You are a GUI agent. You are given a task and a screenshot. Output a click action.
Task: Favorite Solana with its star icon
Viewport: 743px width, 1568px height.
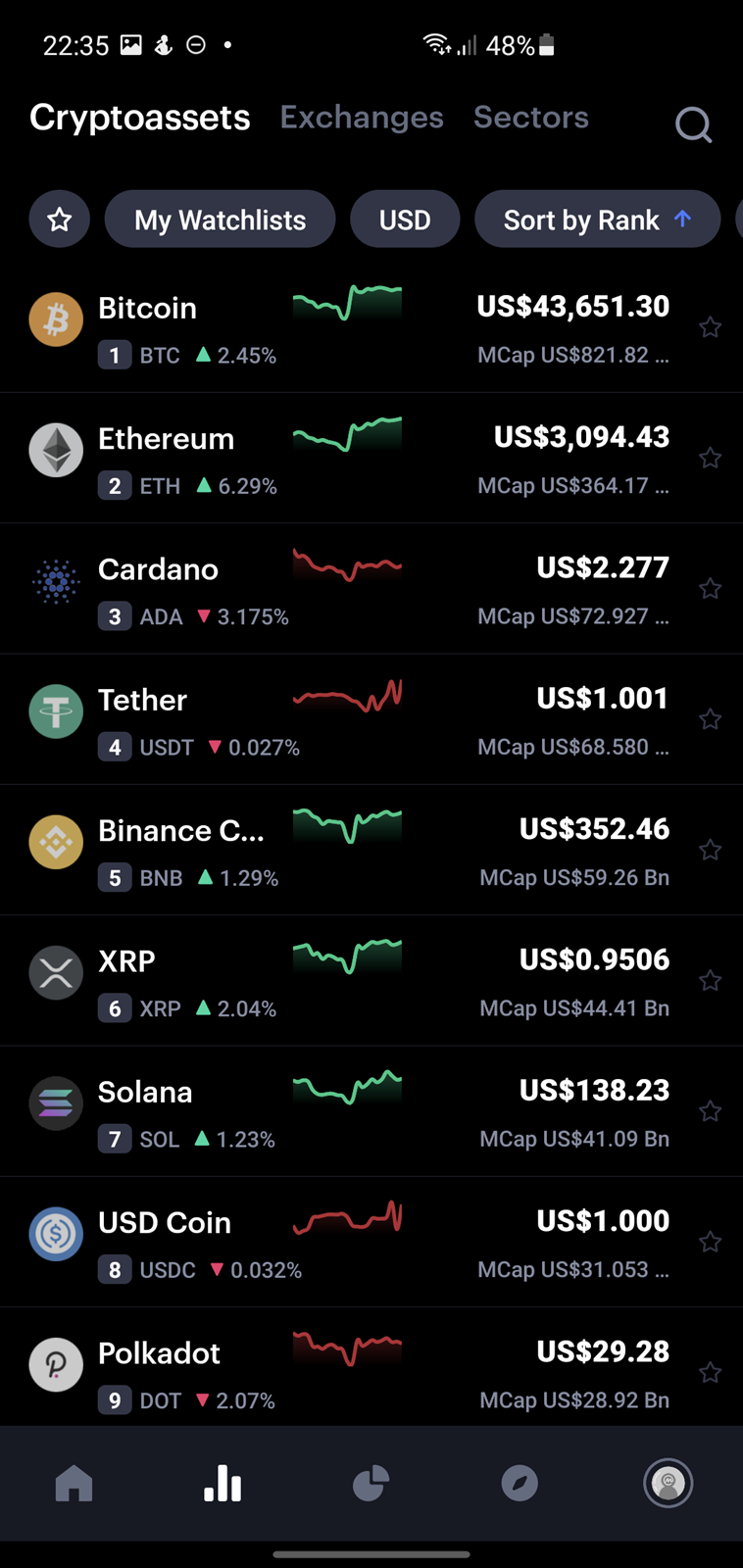(711, 1111)
